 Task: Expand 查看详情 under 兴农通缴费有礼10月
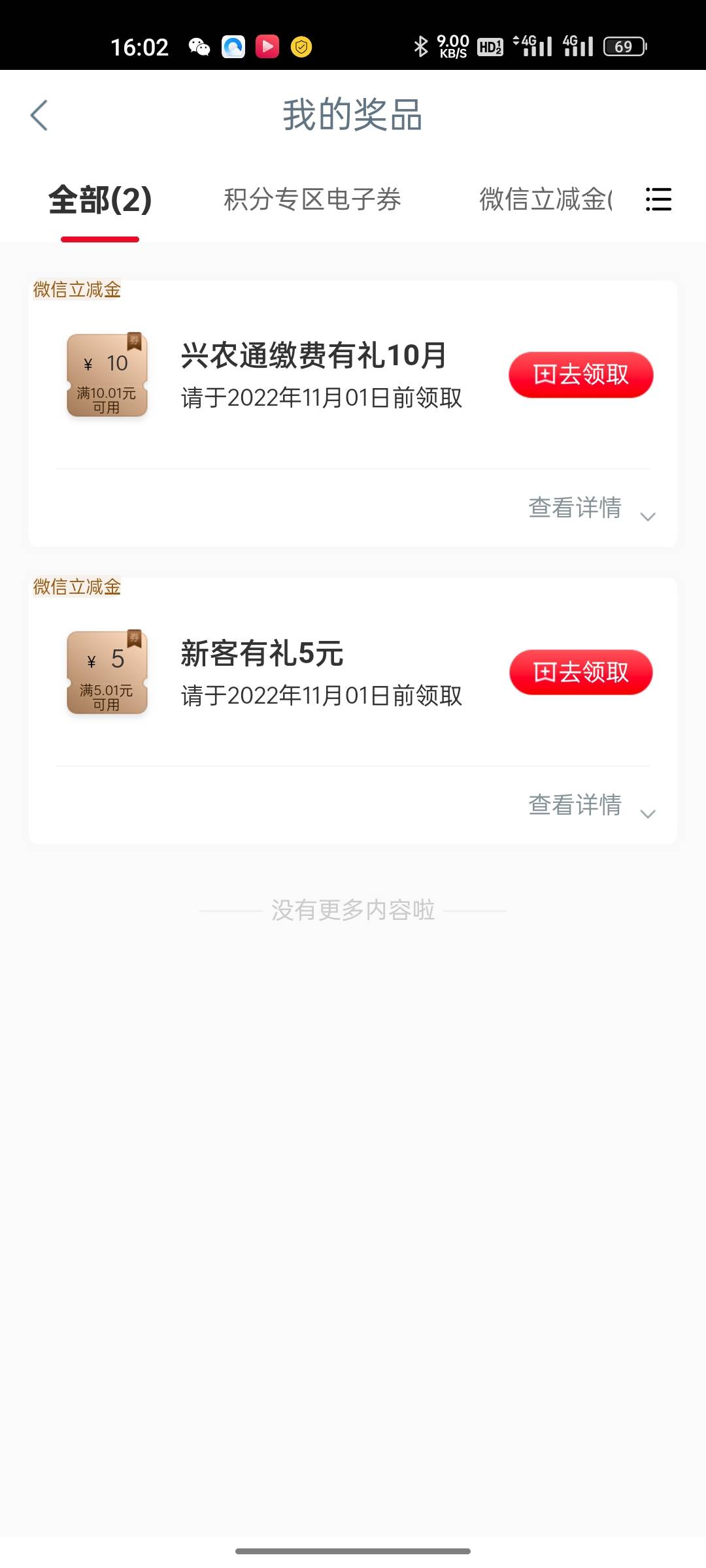click(x=592, y=508)
